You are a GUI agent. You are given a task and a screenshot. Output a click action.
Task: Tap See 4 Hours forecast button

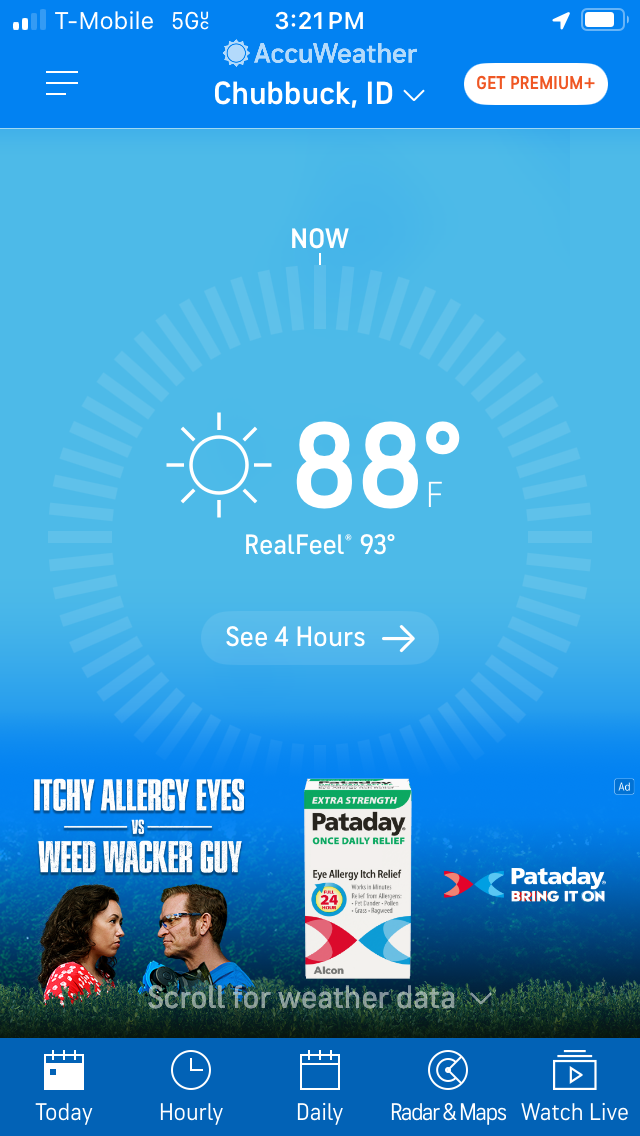pyautogui.click(x=320, y=638)
